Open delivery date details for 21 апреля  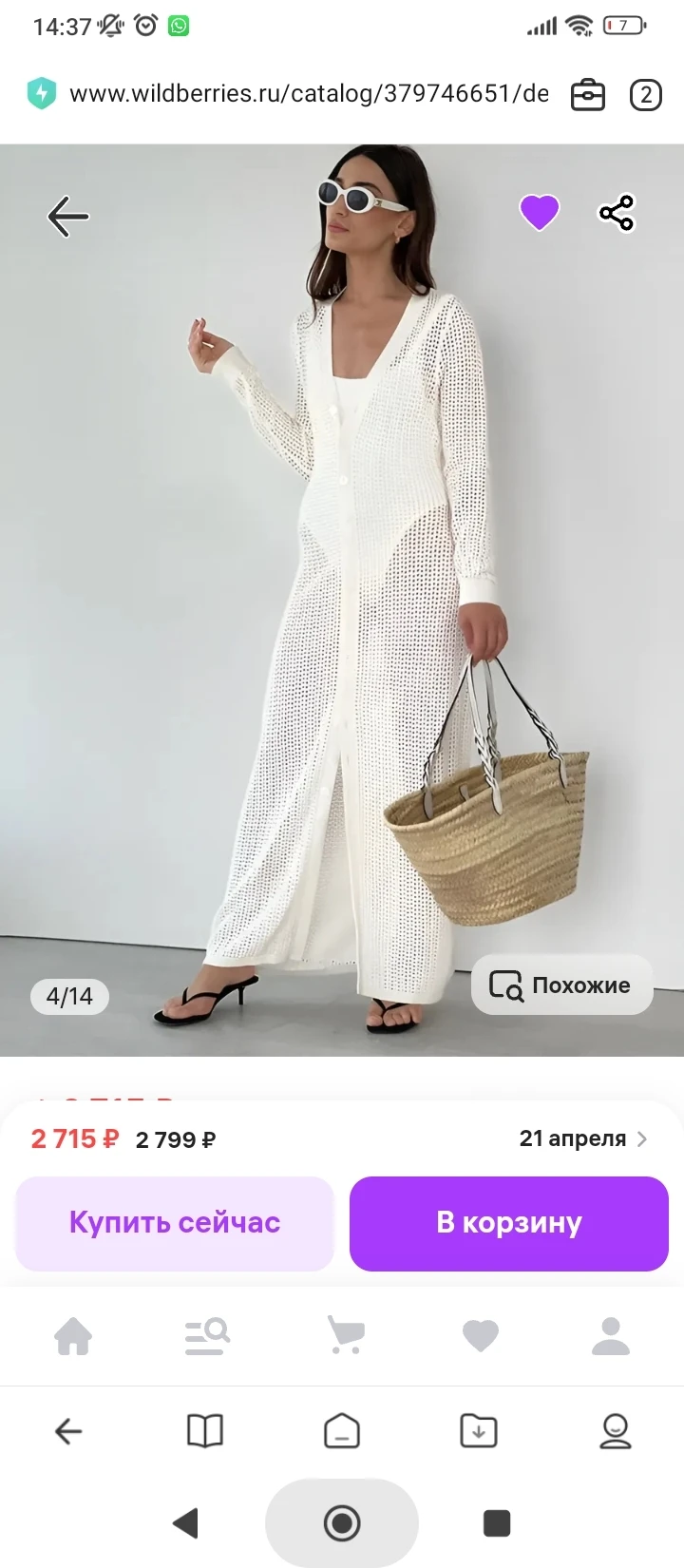[582, 1138]
